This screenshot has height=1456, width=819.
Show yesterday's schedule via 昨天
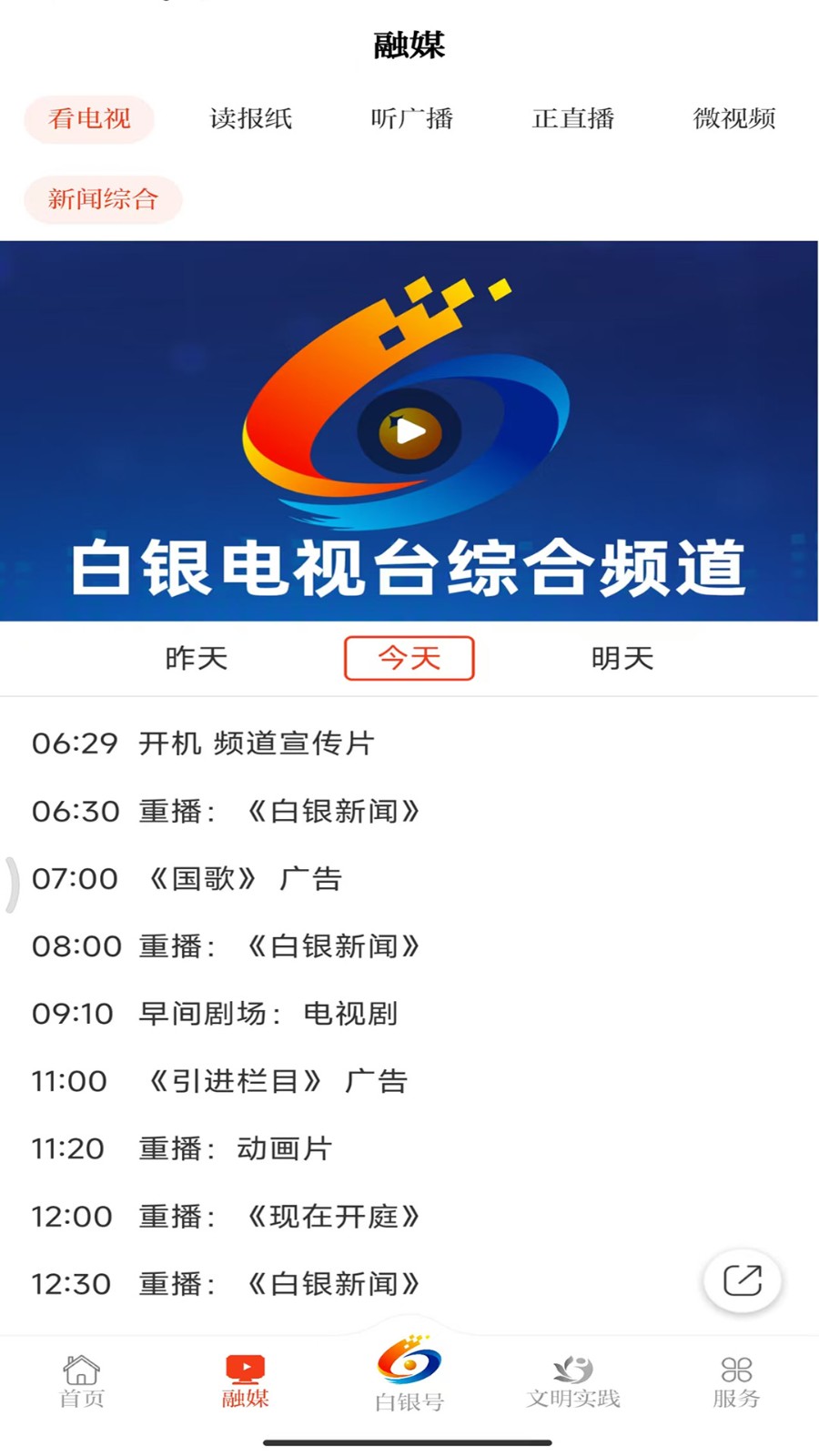pos(197,658)
